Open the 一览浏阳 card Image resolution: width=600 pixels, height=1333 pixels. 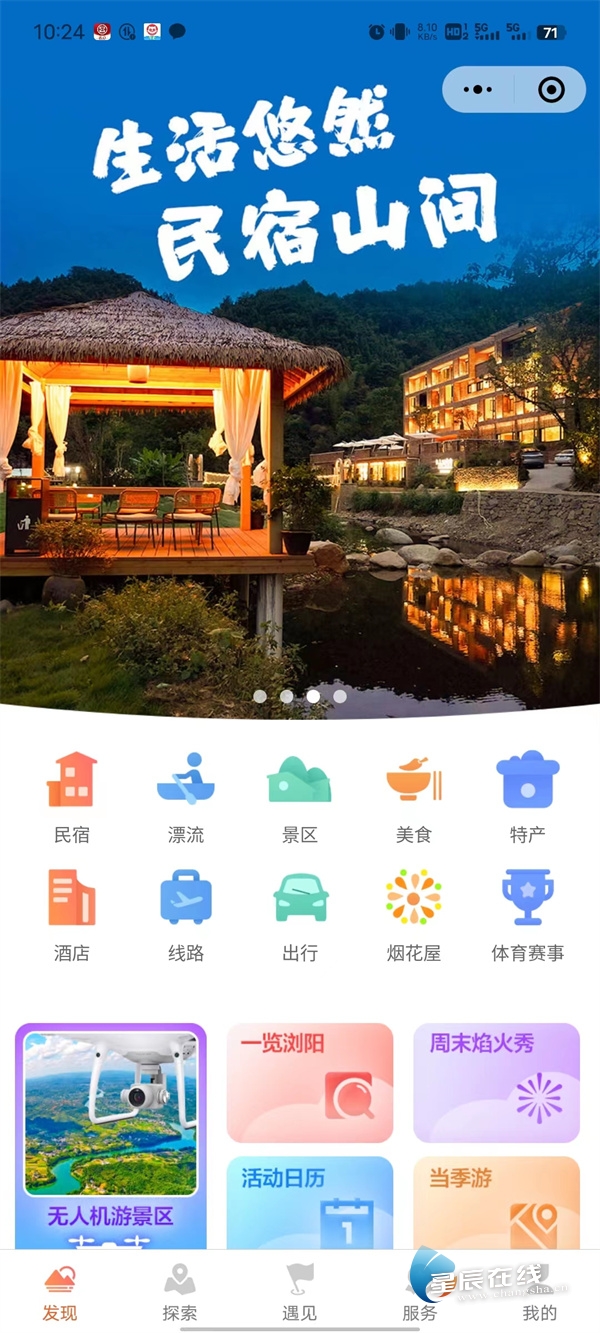[310, 1082]
